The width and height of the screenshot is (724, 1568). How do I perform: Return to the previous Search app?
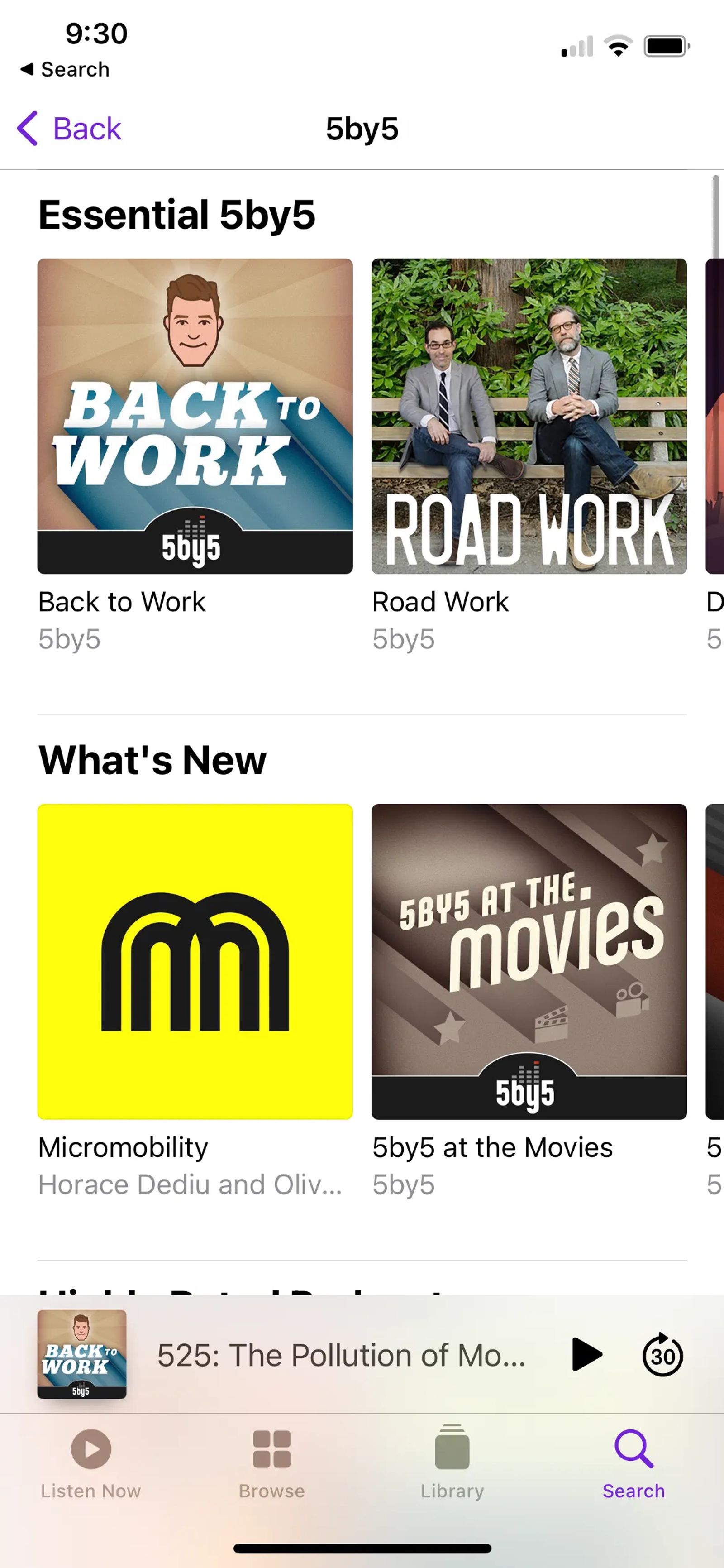[65, 69]
